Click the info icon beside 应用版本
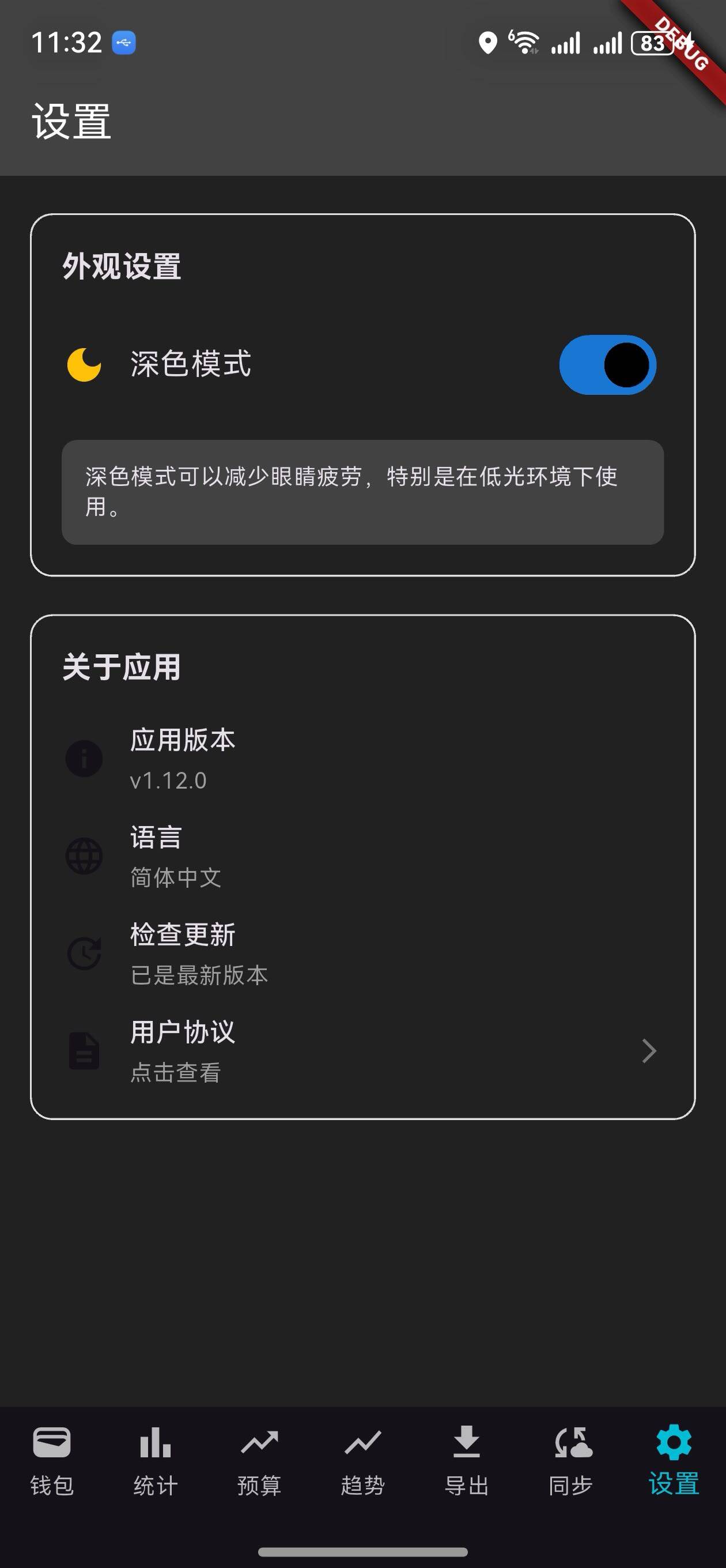This screenshot has width=726, height=1568. point(84,759)
